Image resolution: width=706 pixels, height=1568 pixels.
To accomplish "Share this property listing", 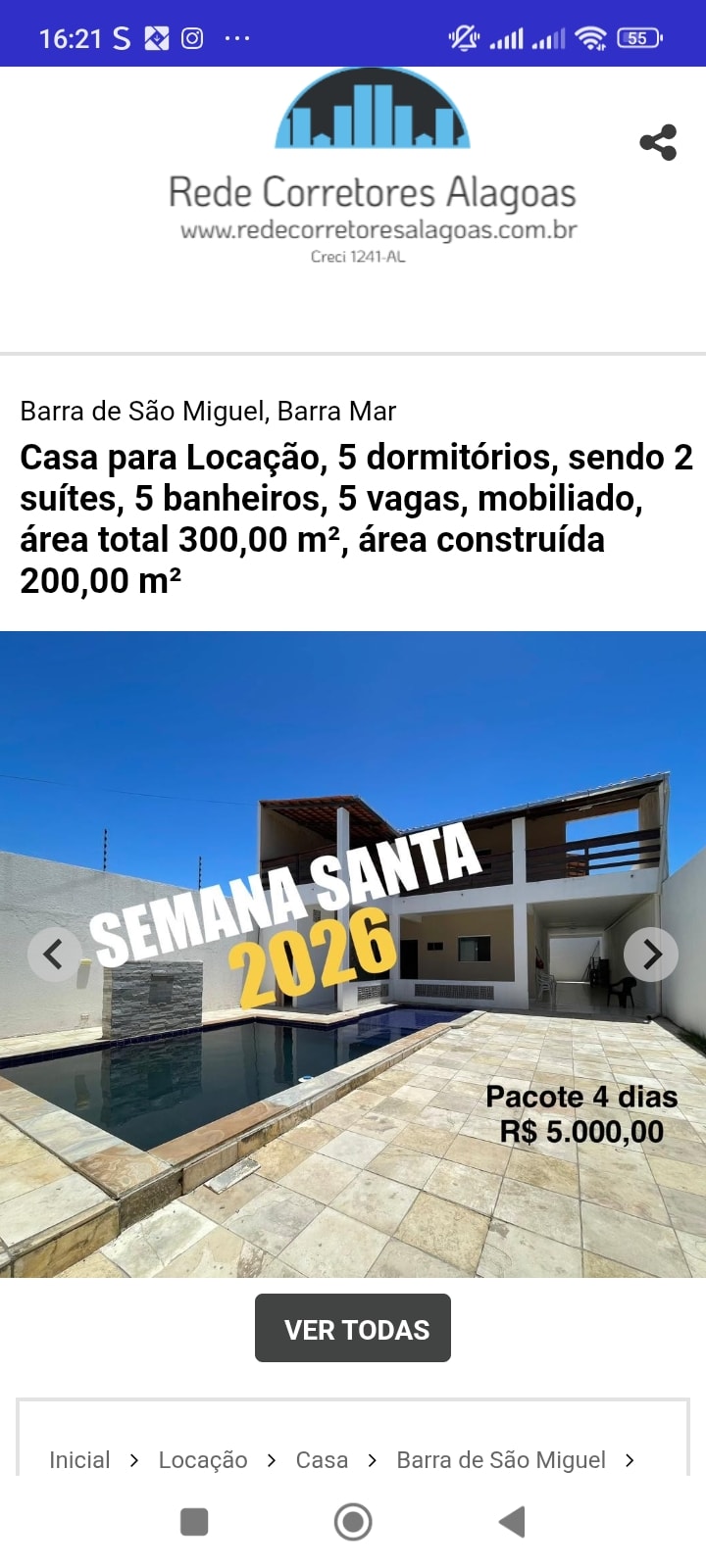I will tap(658, 142).
